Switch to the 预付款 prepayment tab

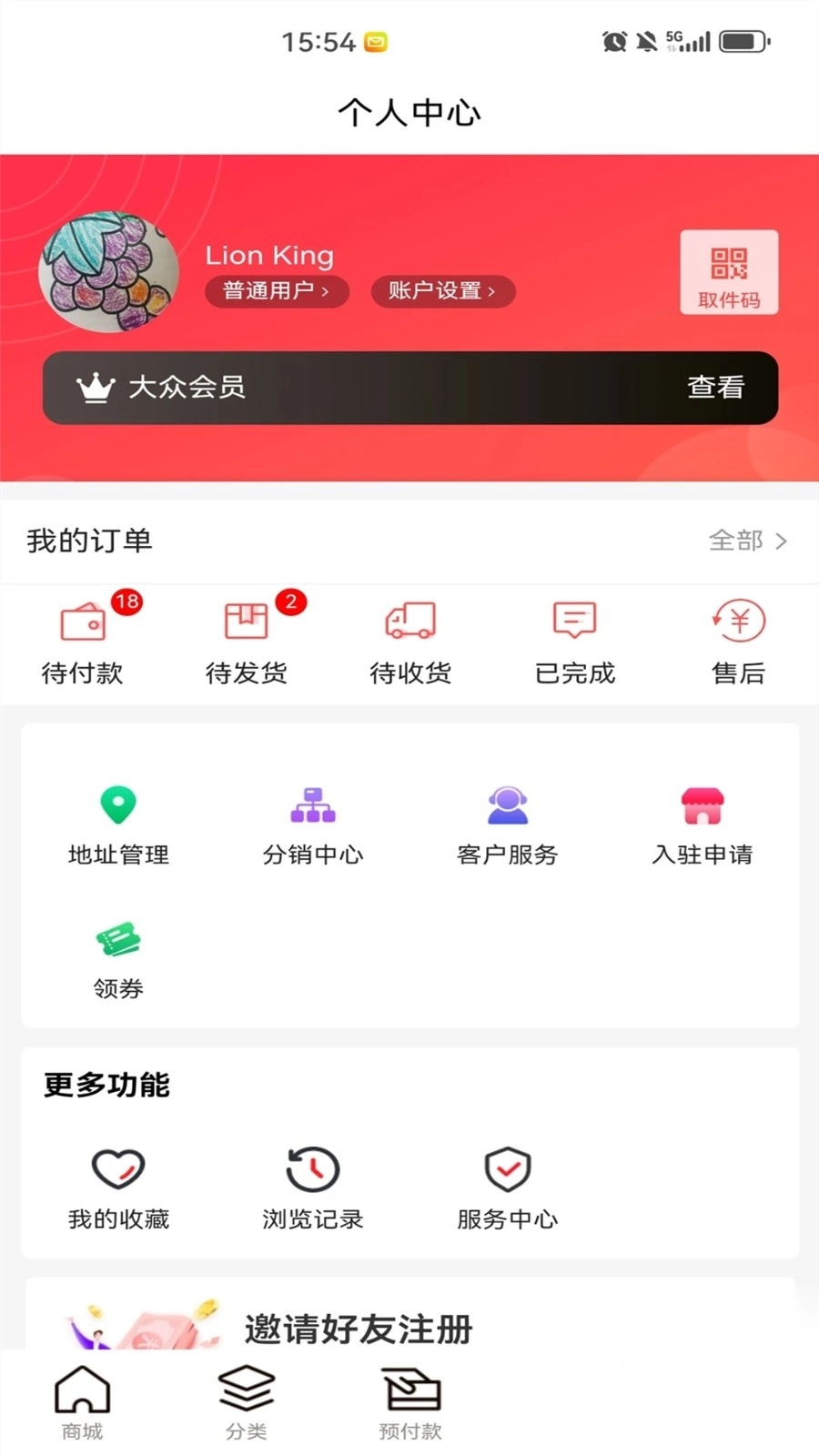coord(409,1401)
